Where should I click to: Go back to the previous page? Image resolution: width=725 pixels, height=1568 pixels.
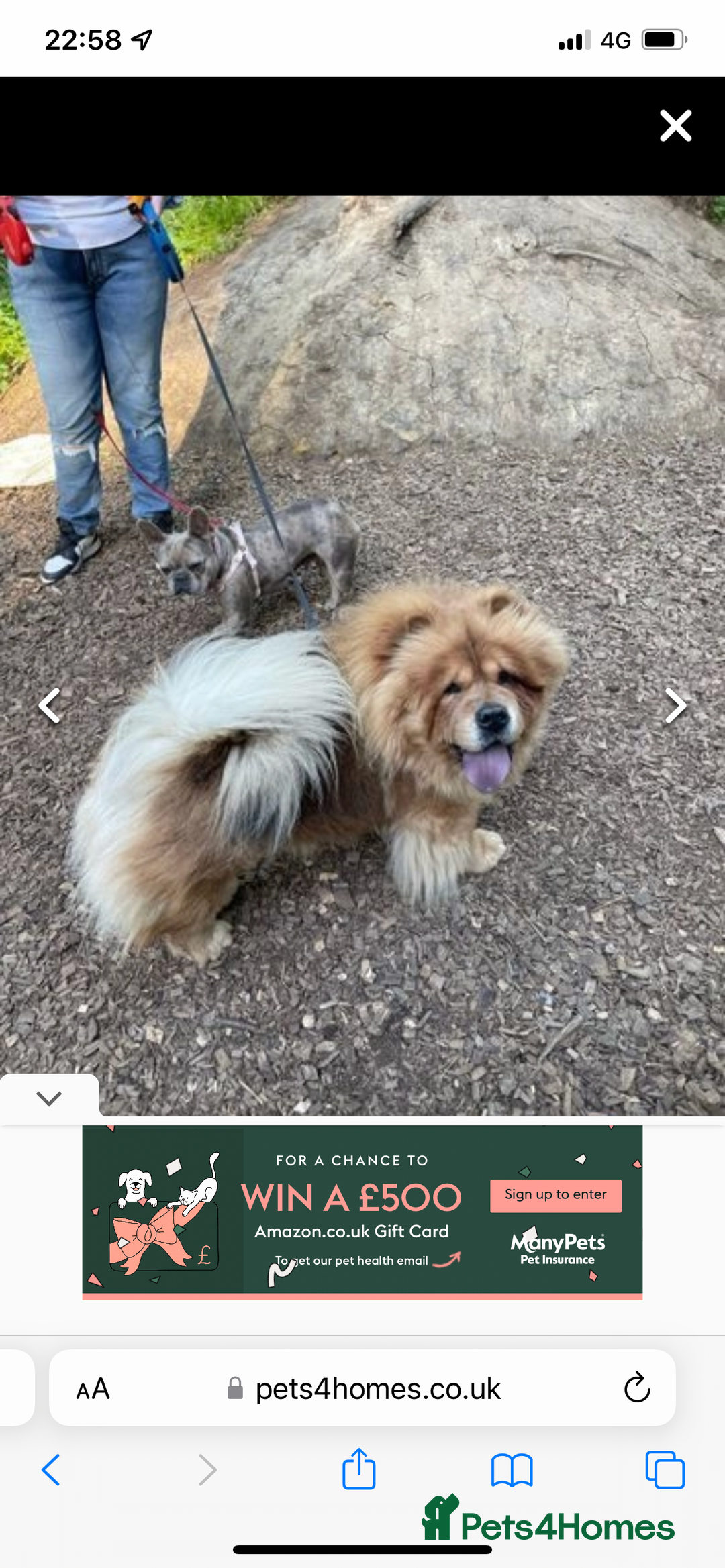point(50,1469)
